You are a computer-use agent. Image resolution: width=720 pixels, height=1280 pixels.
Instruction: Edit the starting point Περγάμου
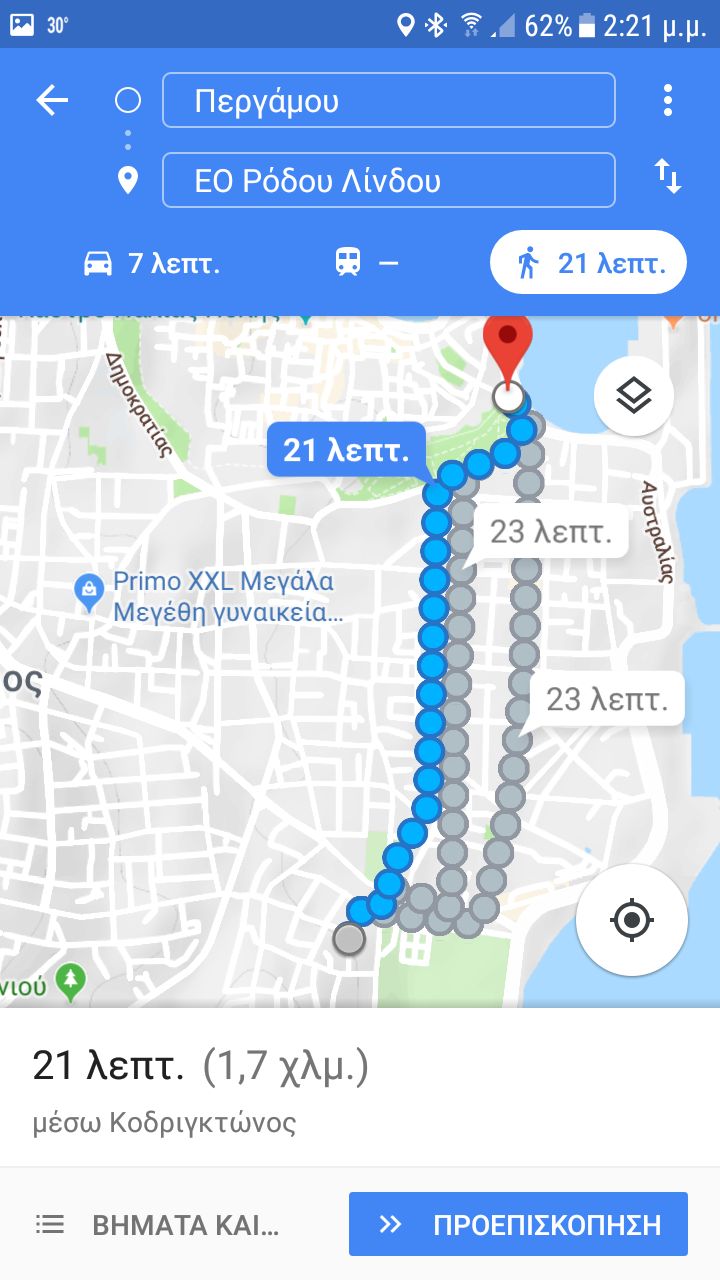point(388,101)
